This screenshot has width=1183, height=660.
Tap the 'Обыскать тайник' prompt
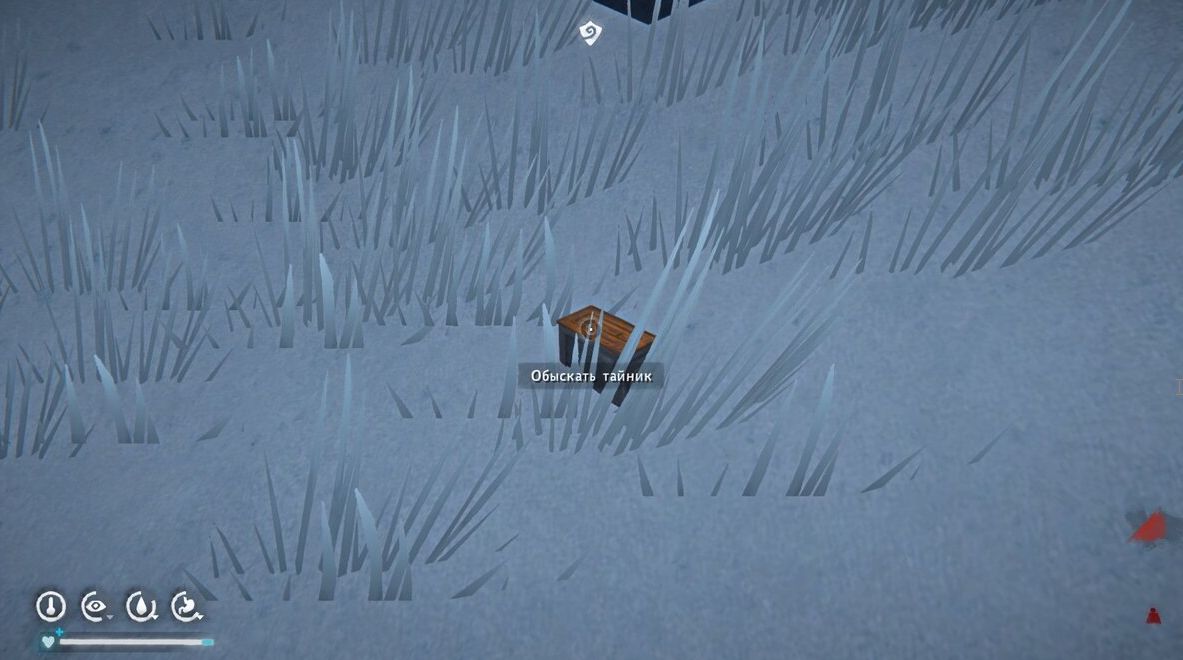tap(591, 376)
